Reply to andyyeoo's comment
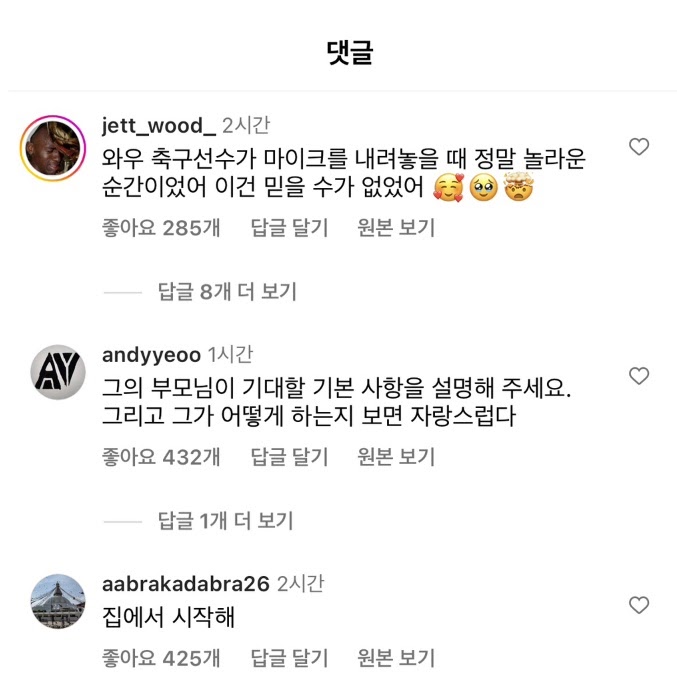 click(x=289, y=457)
